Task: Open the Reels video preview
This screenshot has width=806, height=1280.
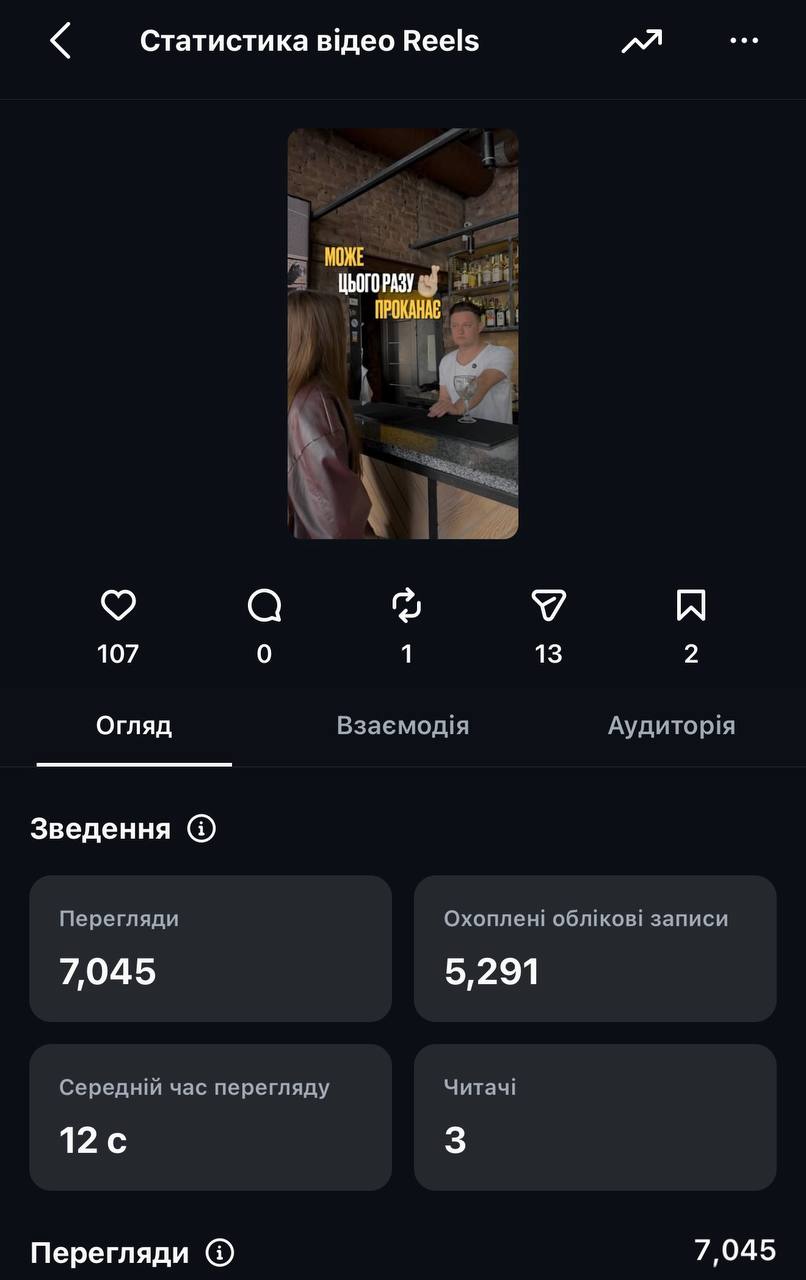Action: (x=403, y=334)
